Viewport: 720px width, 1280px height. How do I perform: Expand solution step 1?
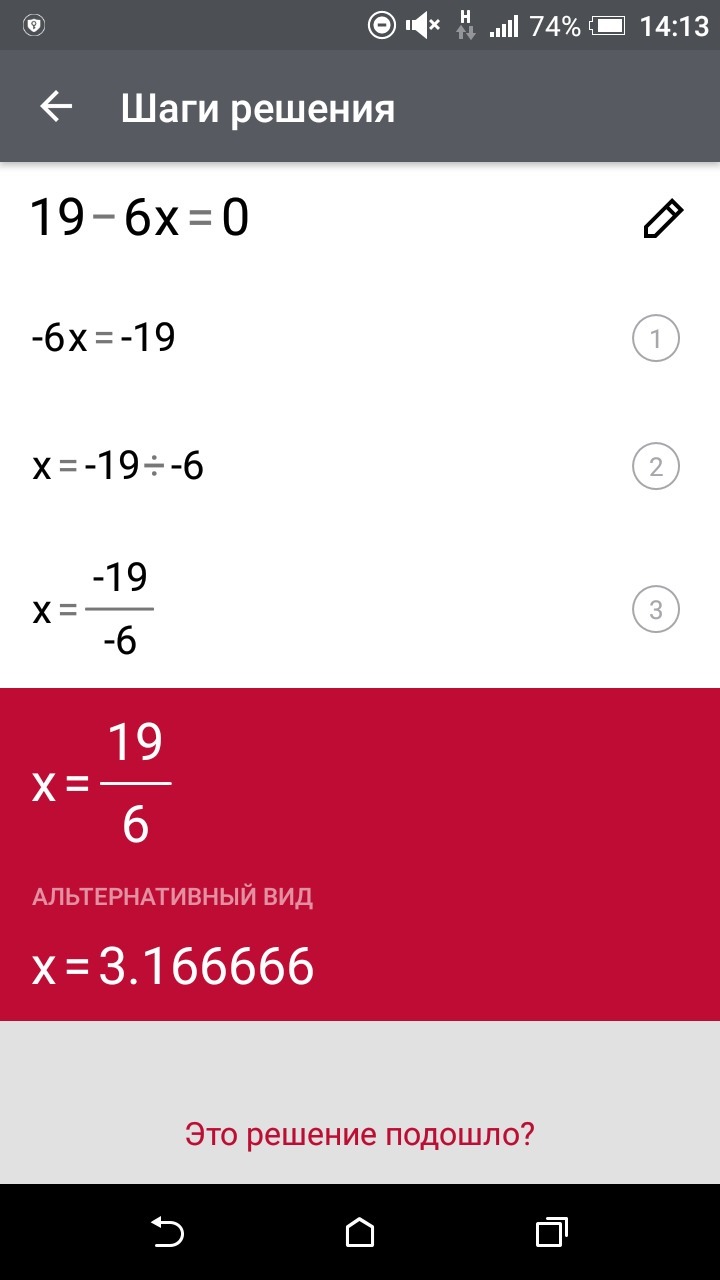656,340
